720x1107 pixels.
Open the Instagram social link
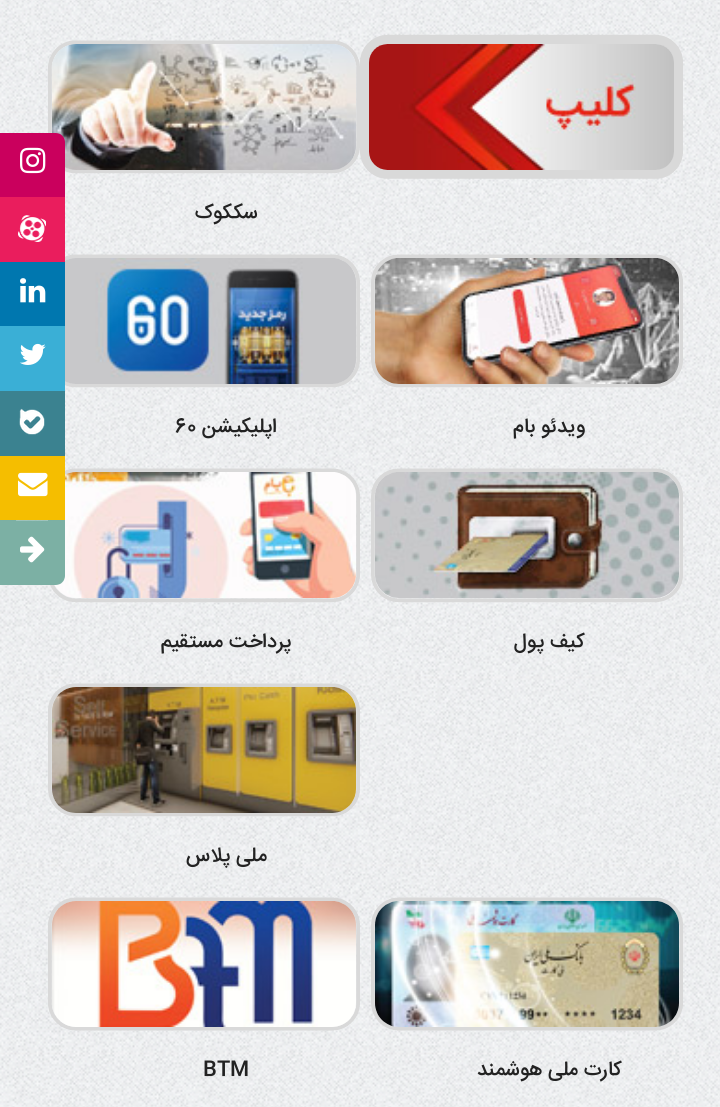32,162
